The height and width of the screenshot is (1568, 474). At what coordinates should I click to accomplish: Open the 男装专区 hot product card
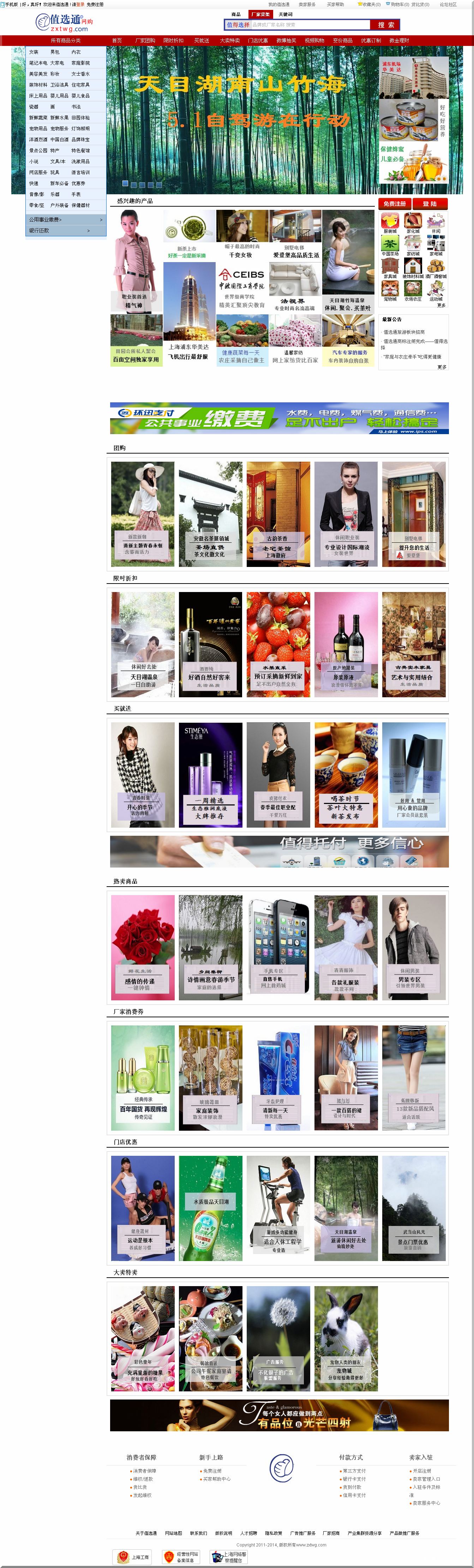[414, 947]
